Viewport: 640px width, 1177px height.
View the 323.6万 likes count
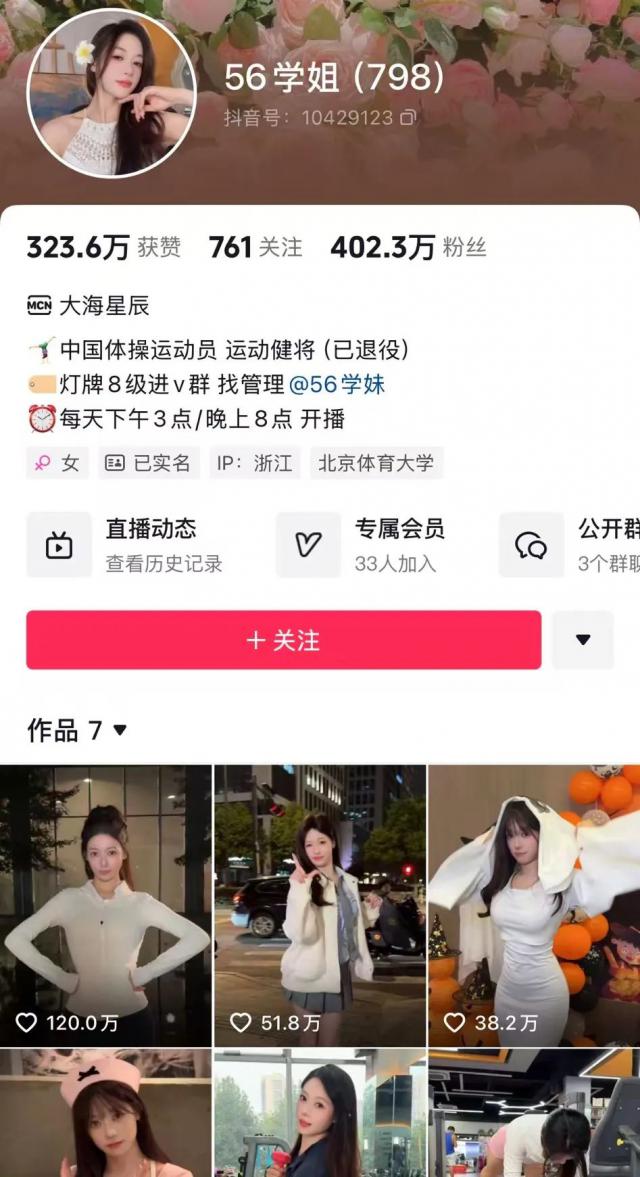click(x=103, y=247)
